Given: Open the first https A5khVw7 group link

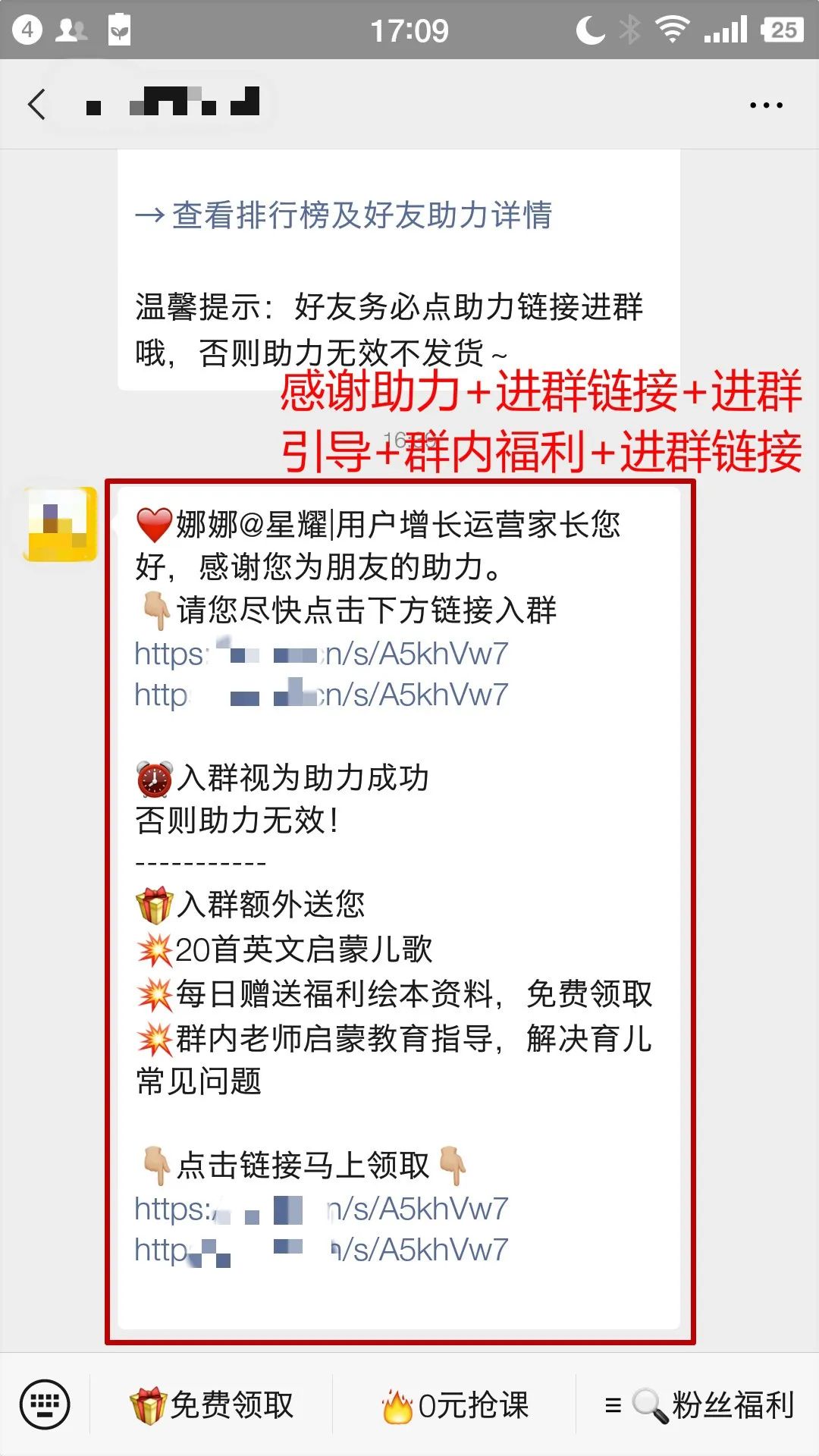Looking at the screenshot, I should (x=322, y=654).
